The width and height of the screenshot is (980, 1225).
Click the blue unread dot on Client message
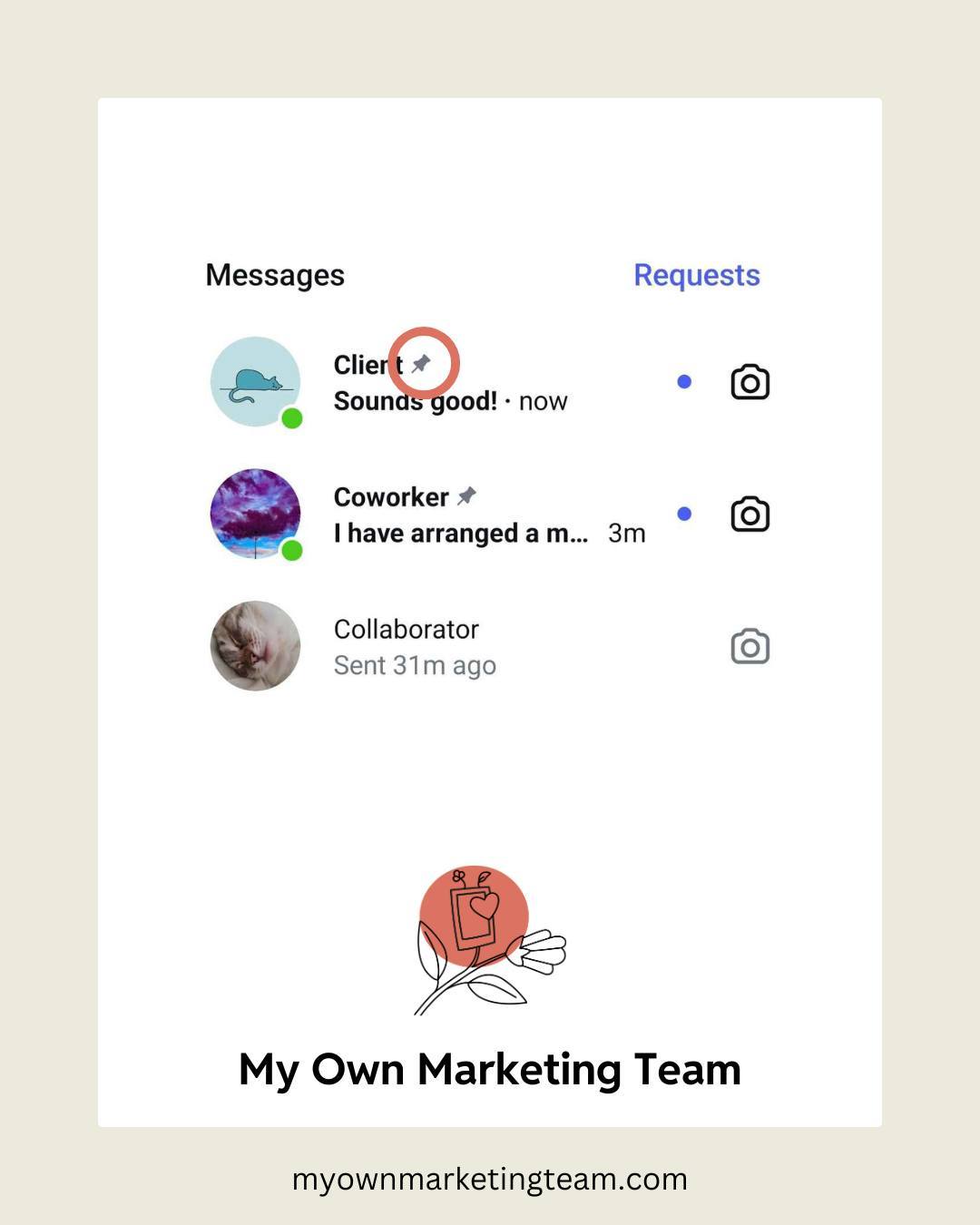tap(683, 381)
